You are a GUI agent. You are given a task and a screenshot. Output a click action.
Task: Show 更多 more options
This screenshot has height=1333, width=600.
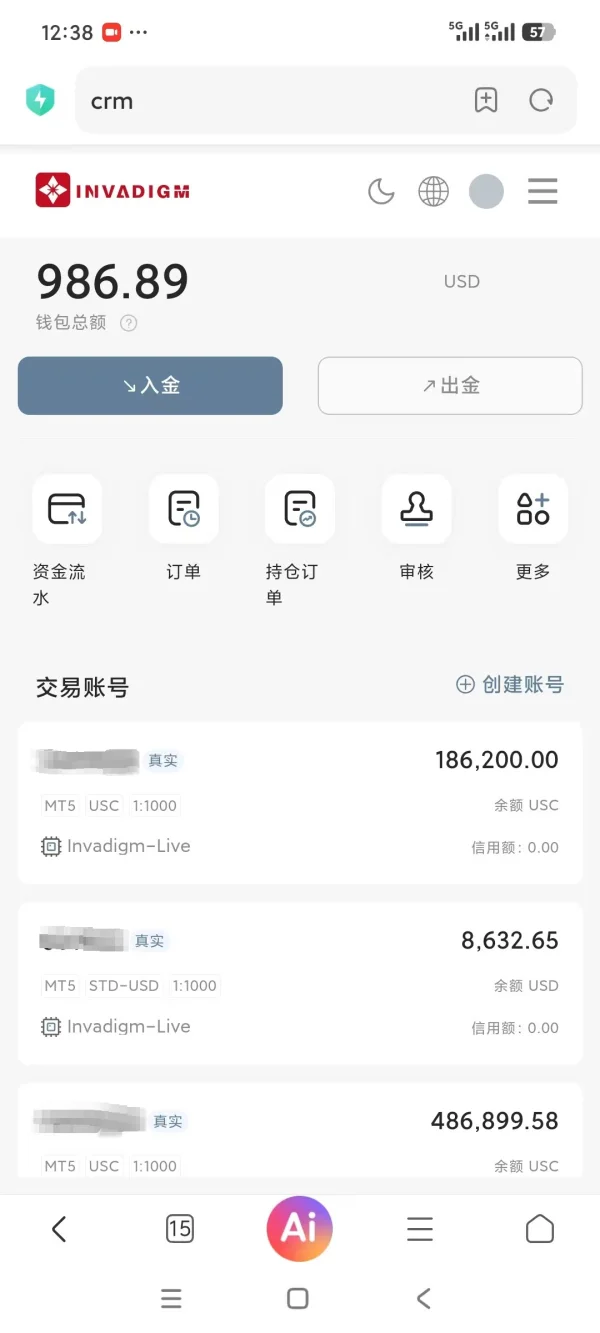coord(533,509)
